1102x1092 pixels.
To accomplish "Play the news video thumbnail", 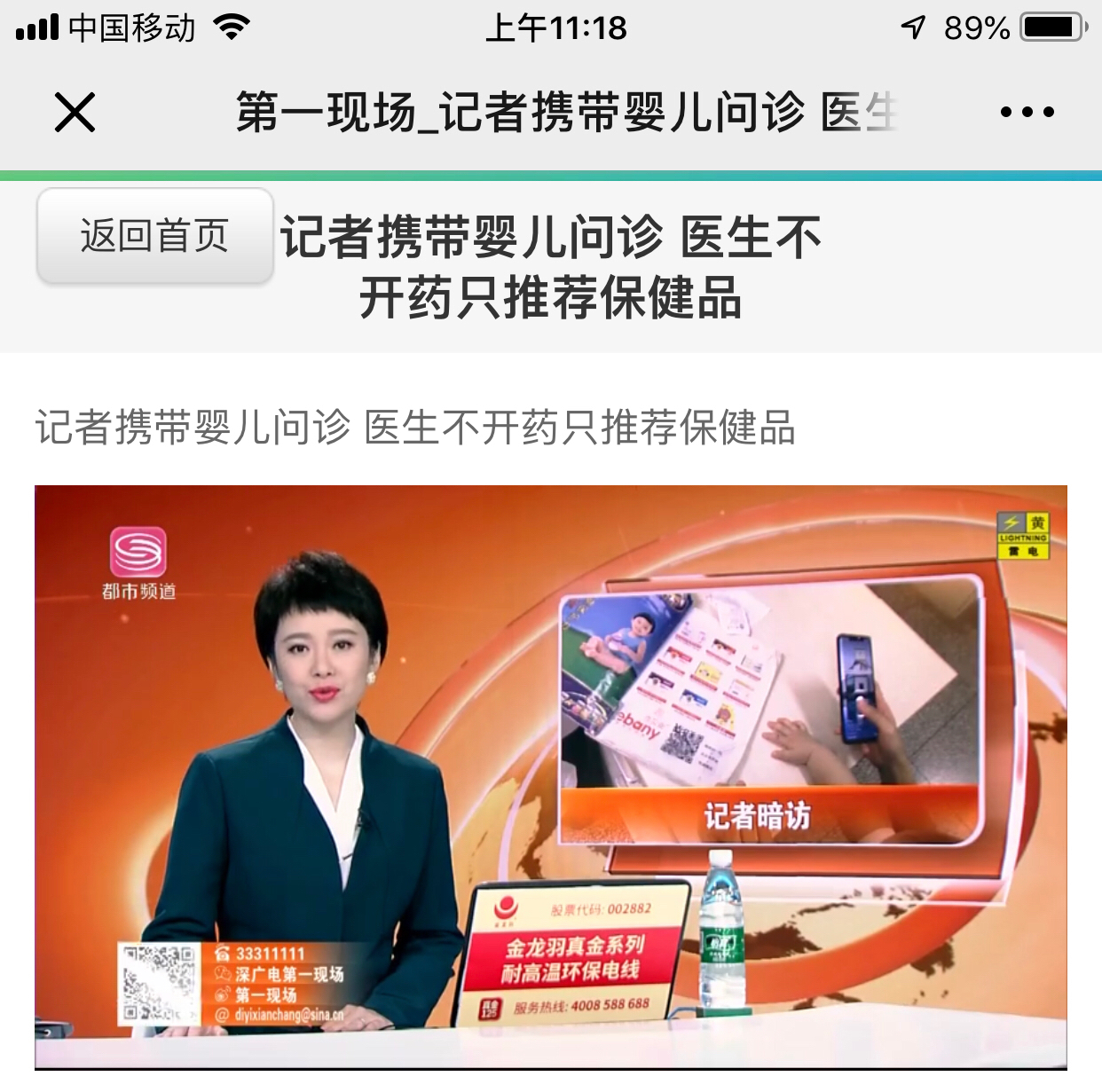I will [x=550, y=776].
